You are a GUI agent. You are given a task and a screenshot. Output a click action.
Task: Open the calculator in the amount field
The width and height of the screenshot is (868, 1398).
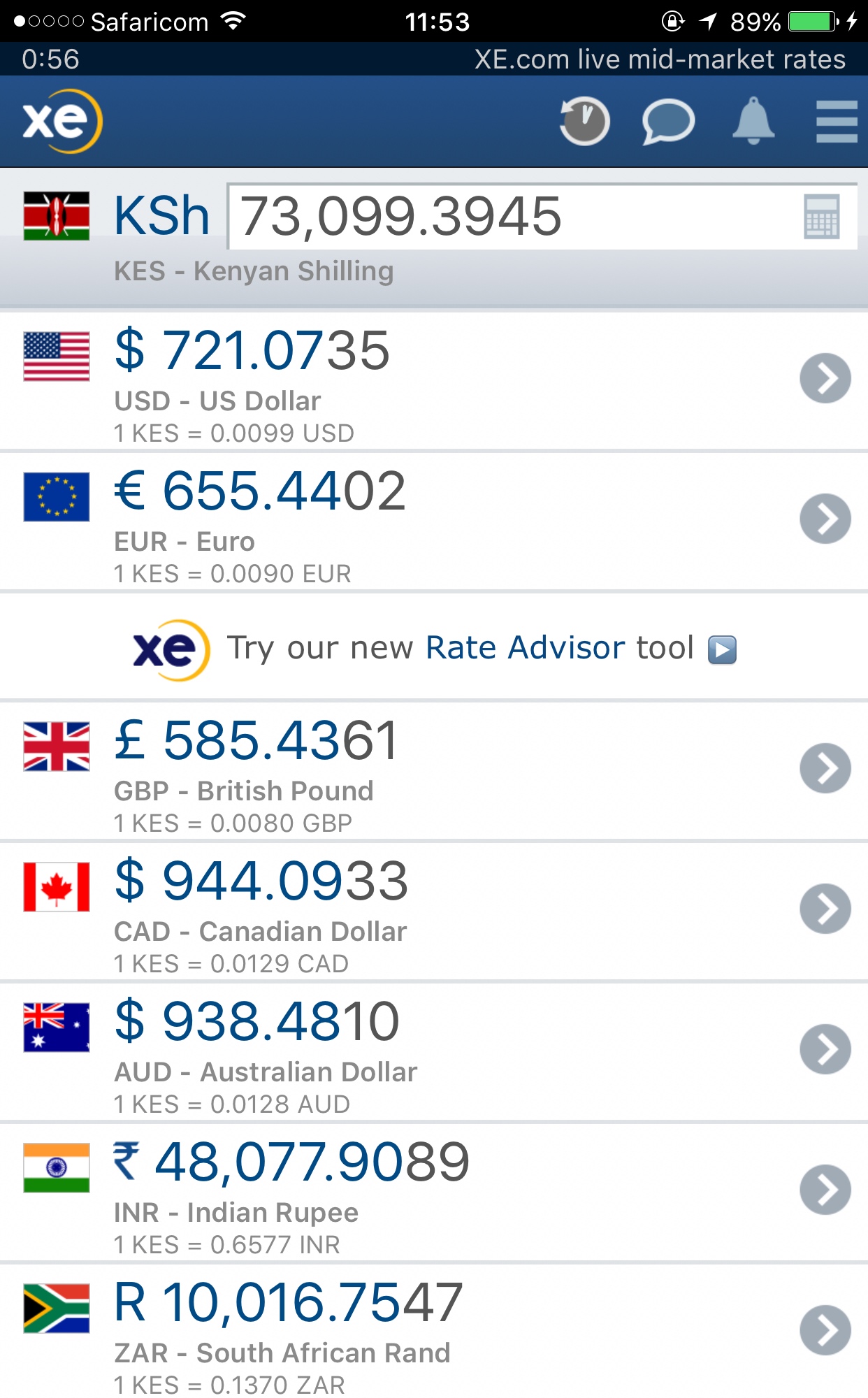(821, 217)
